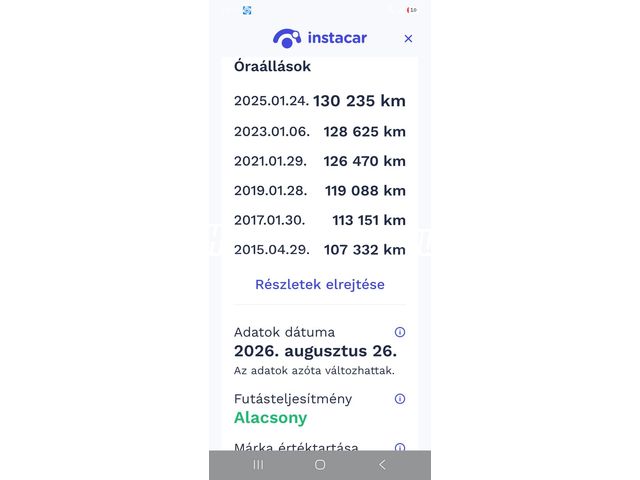640x480 pixels.
Task: Tap the Részletek elrejtése link
Action: pos(320,284)
